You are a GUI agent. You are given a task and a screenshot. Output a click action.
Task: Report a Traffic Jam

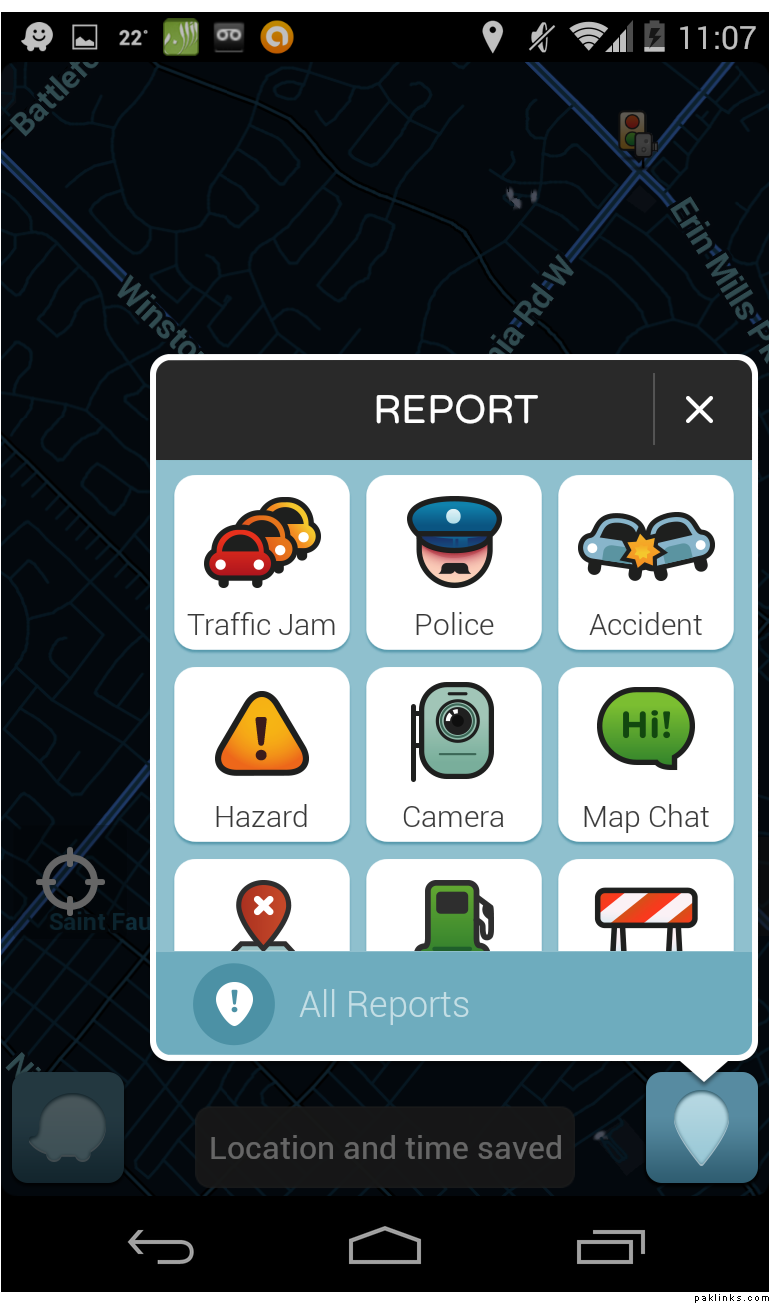coord(262,562)
